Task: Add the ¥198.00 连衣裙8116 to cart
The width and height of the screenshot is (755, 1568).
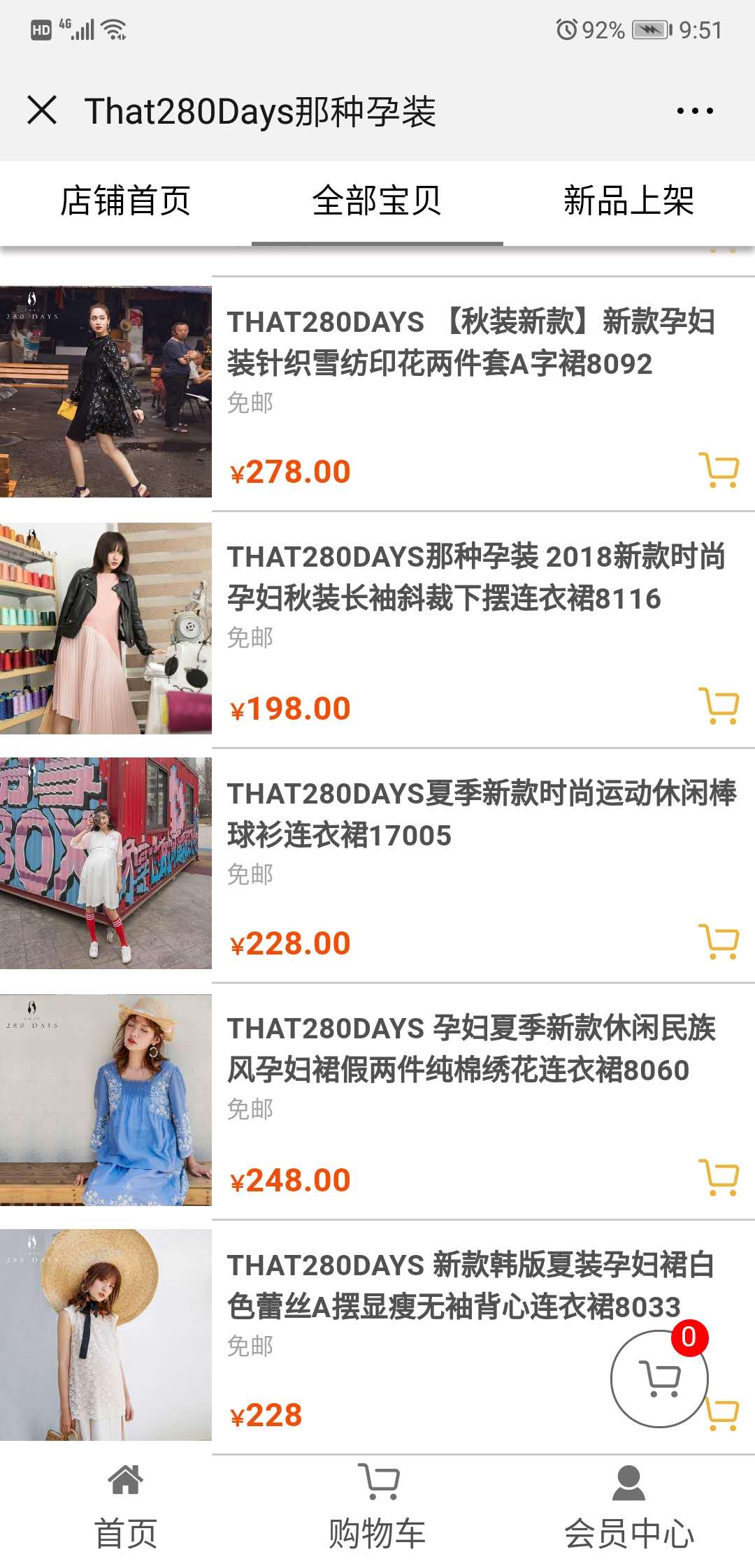Action: point(719,706)
